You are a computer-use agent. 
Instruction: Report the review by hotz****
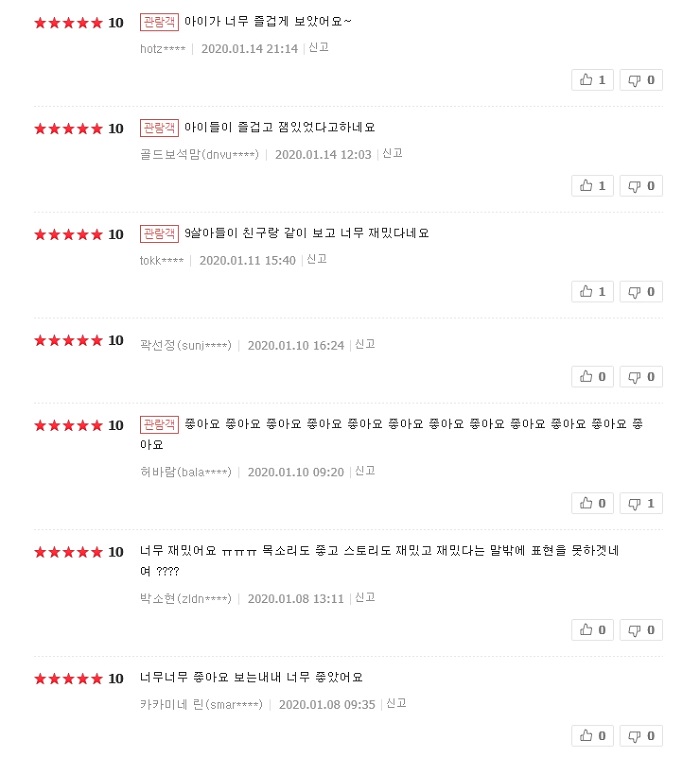point(318,47)
